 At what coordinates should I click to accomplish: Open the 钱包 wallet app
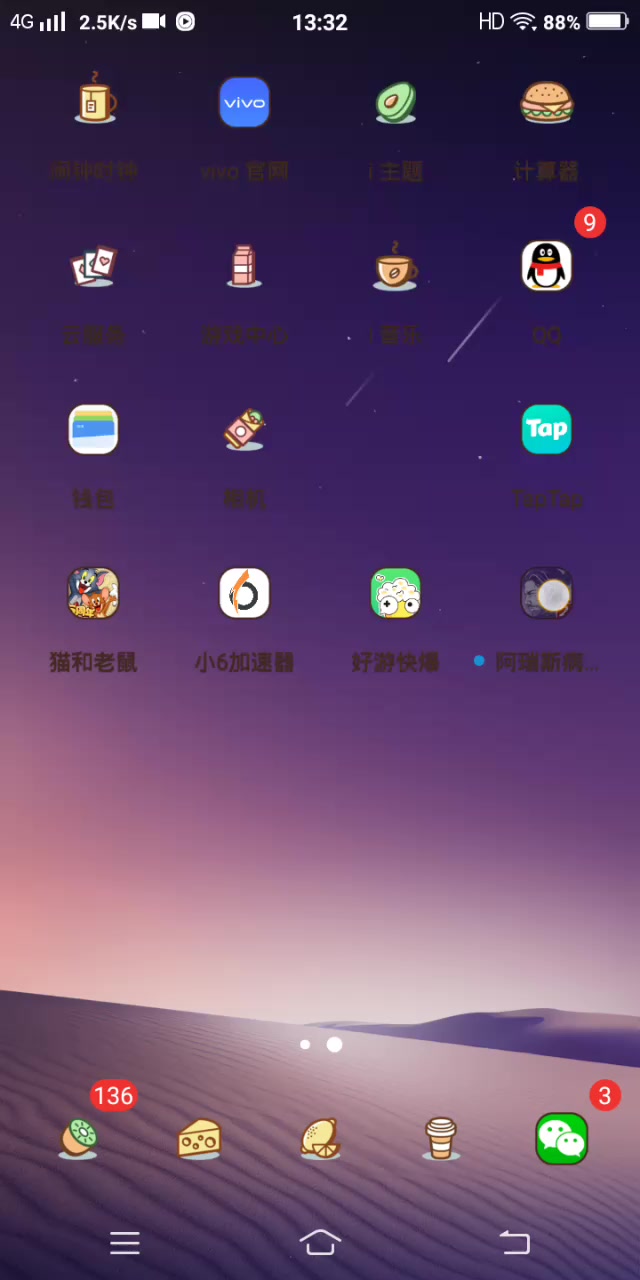pos(94,430)
